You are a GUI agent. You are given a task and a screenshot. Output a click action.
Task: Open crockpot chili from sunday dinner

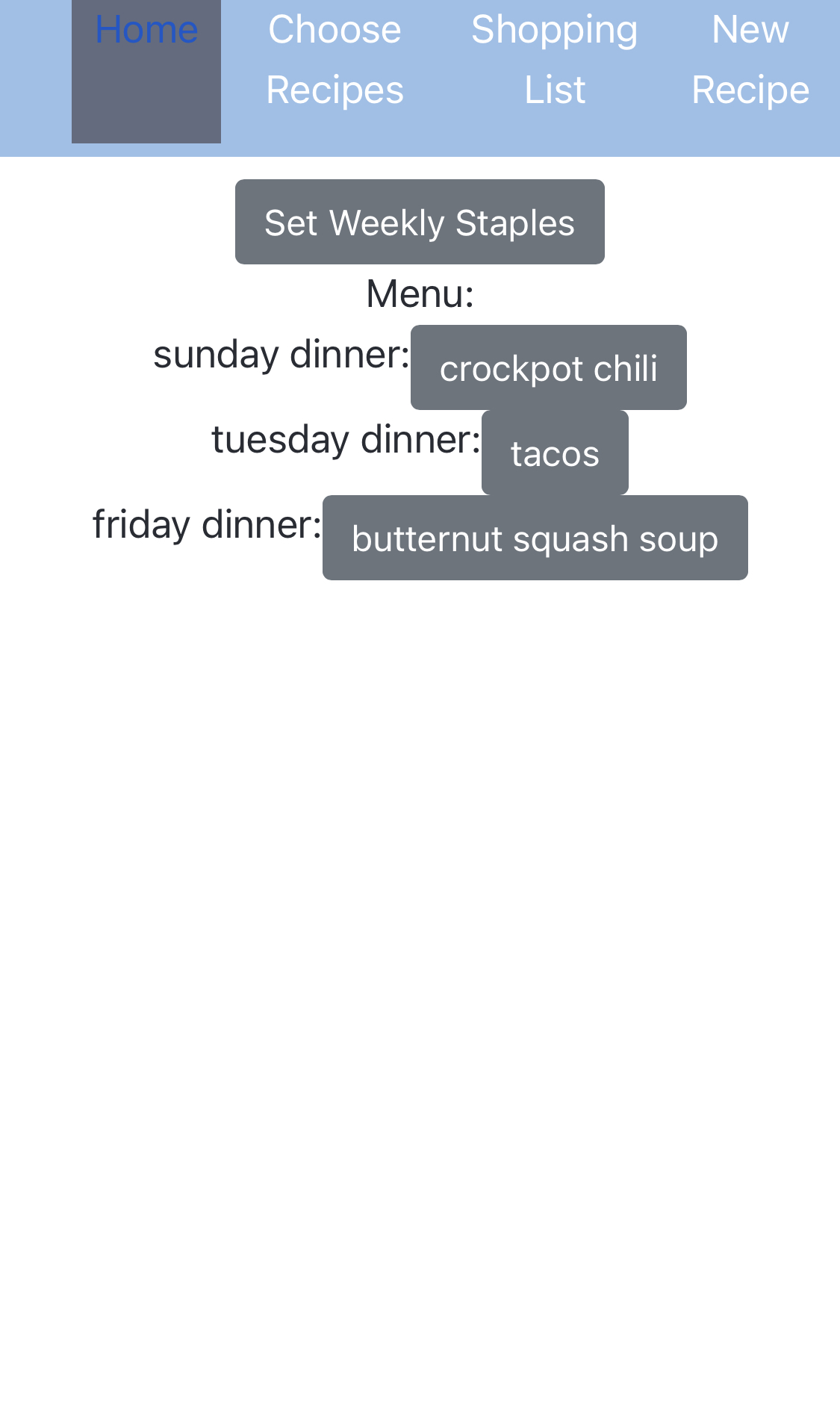point(549,367)
